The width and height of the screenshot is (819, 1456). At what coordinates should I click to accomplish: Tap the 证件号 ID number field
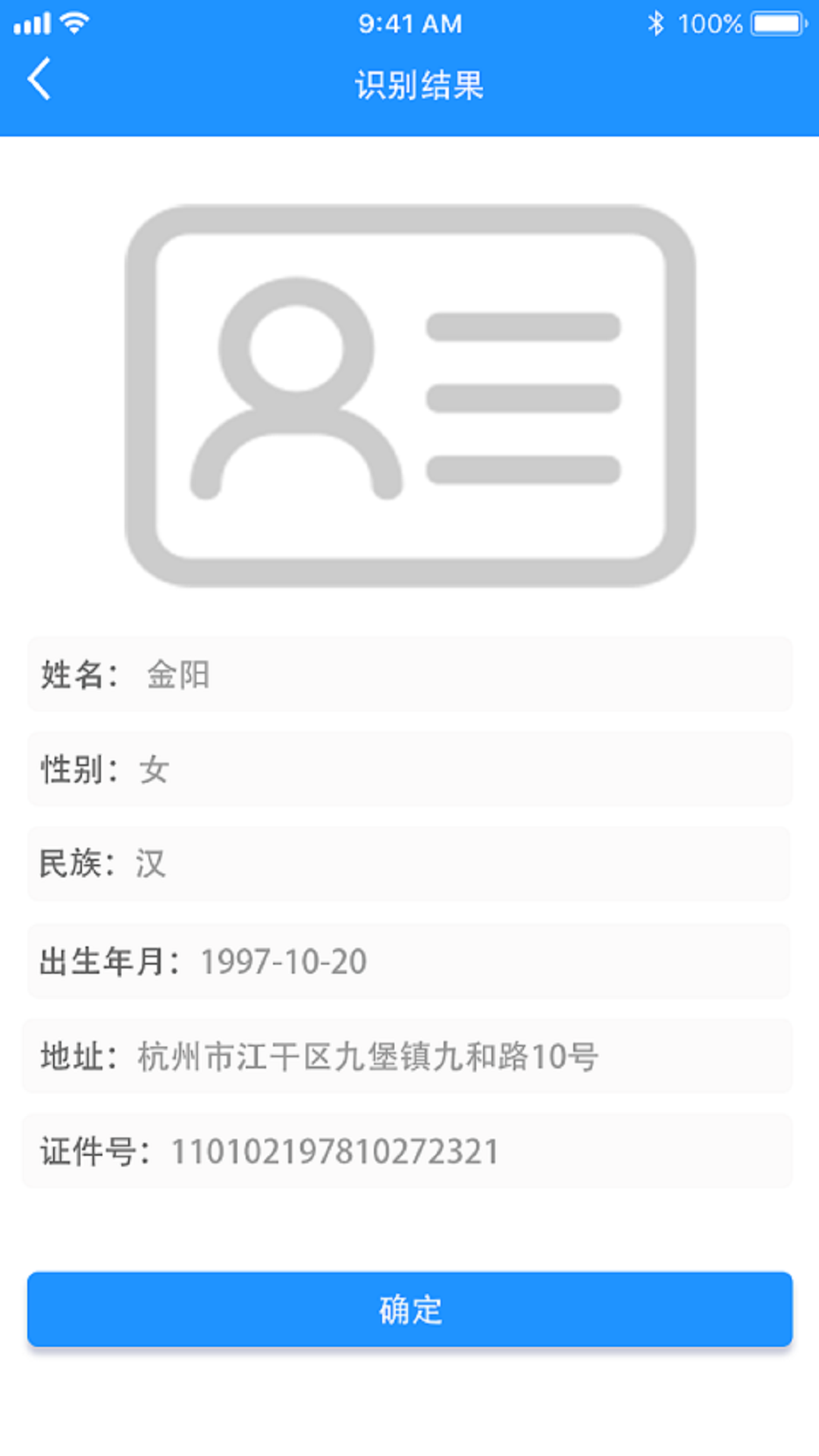point(409,1150)
